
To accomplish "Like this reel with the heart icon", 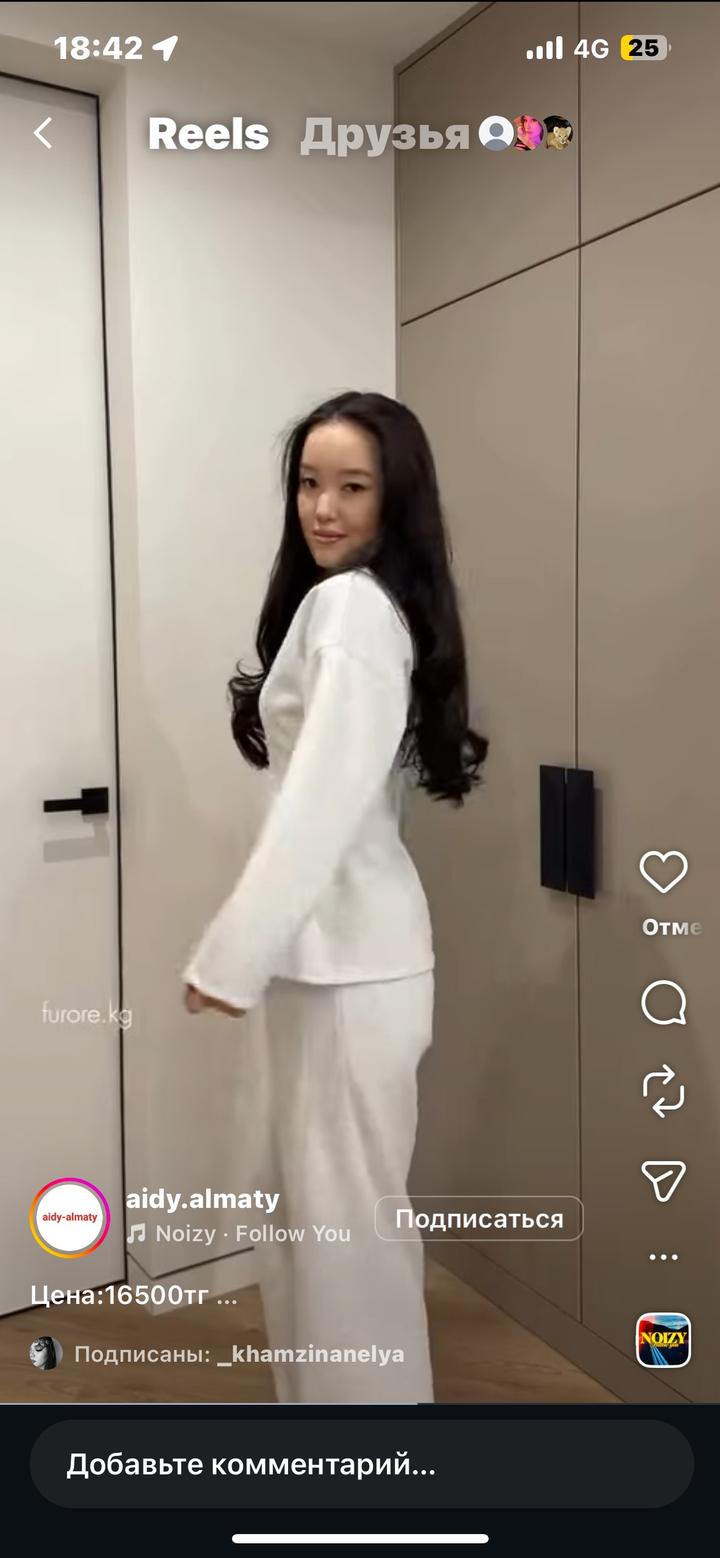I will [663, 872].
